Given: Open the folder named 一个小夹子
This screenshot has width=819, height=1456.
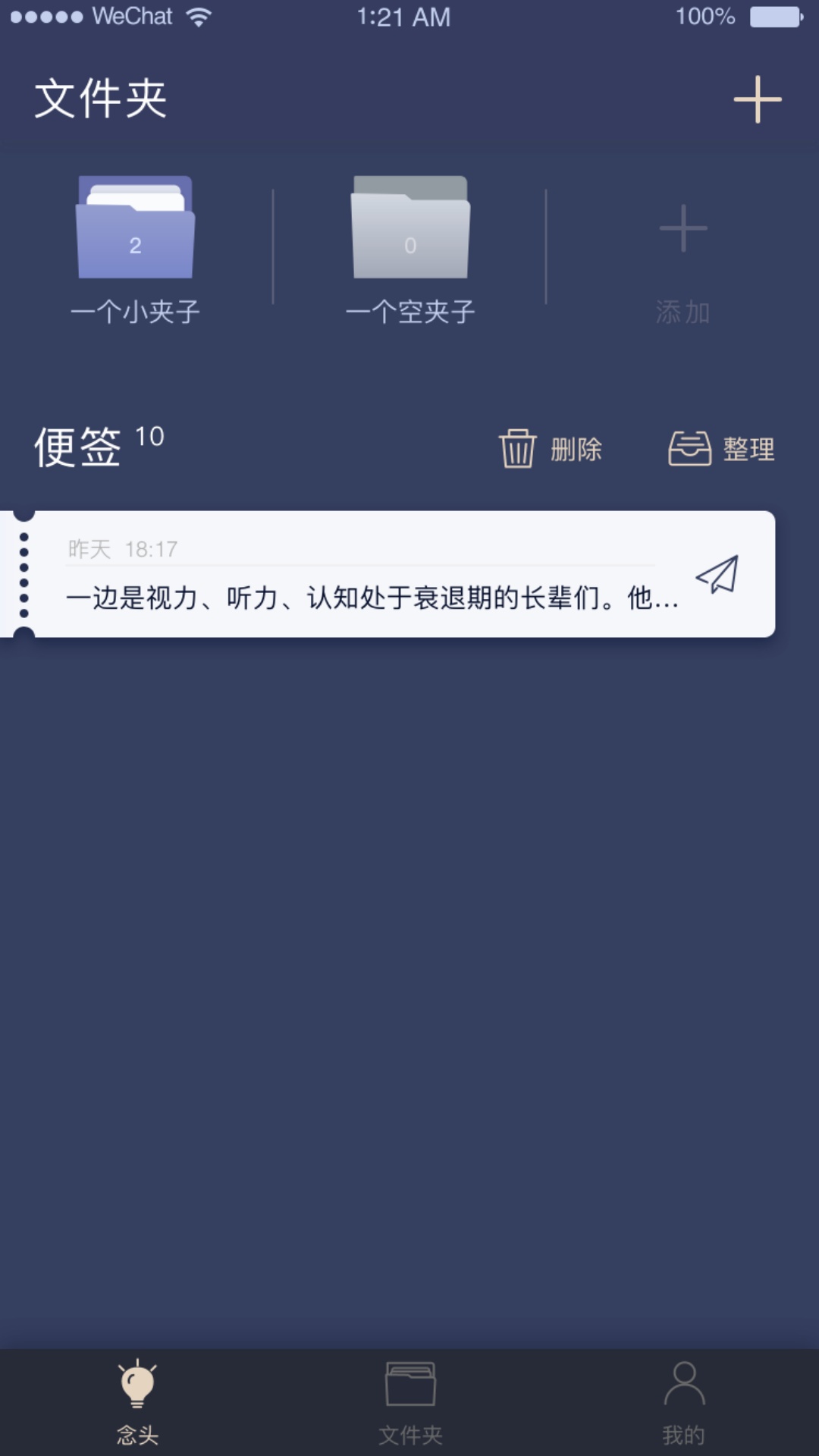Looking at the screenshot, I should click(x=136, y=227).
